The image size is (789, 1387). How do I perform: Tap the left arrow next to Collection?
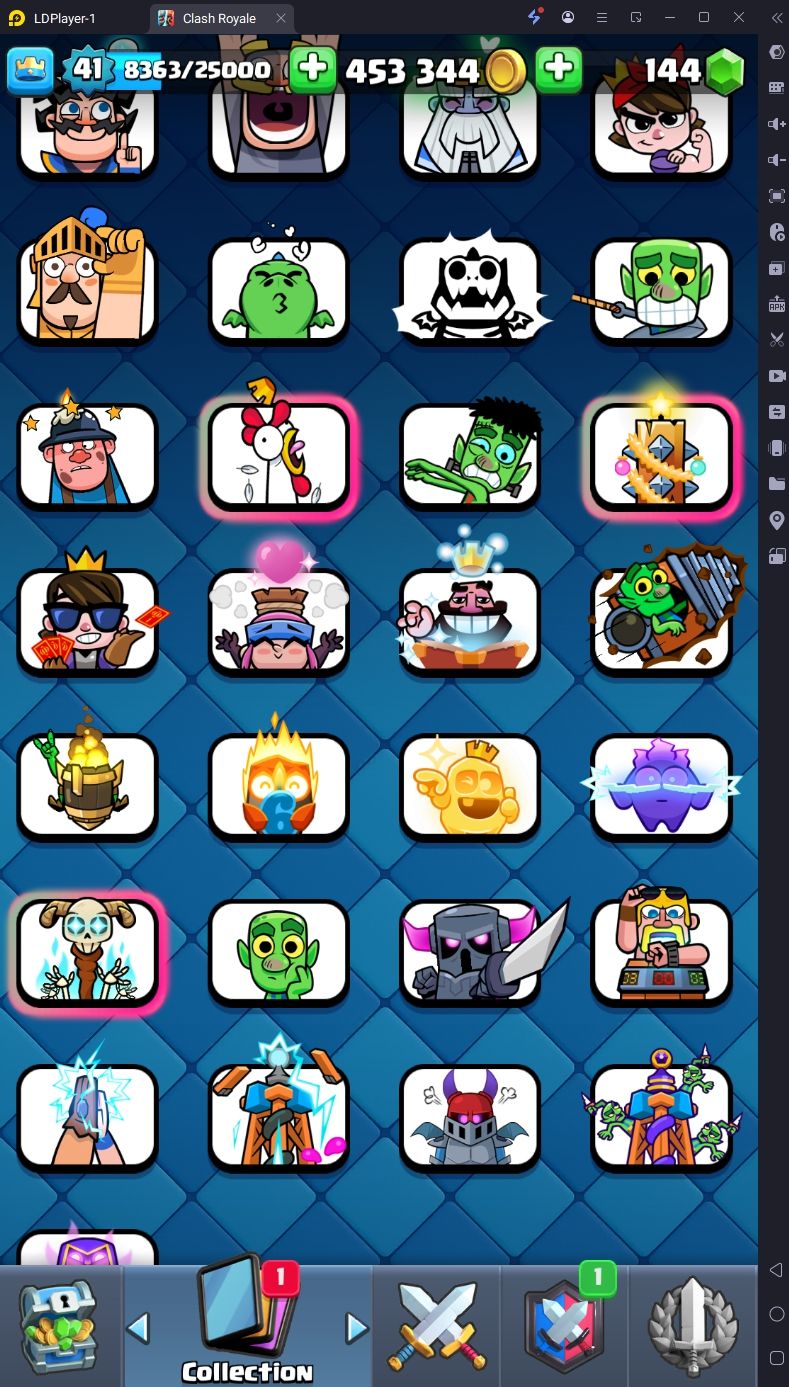point(138,1328)
